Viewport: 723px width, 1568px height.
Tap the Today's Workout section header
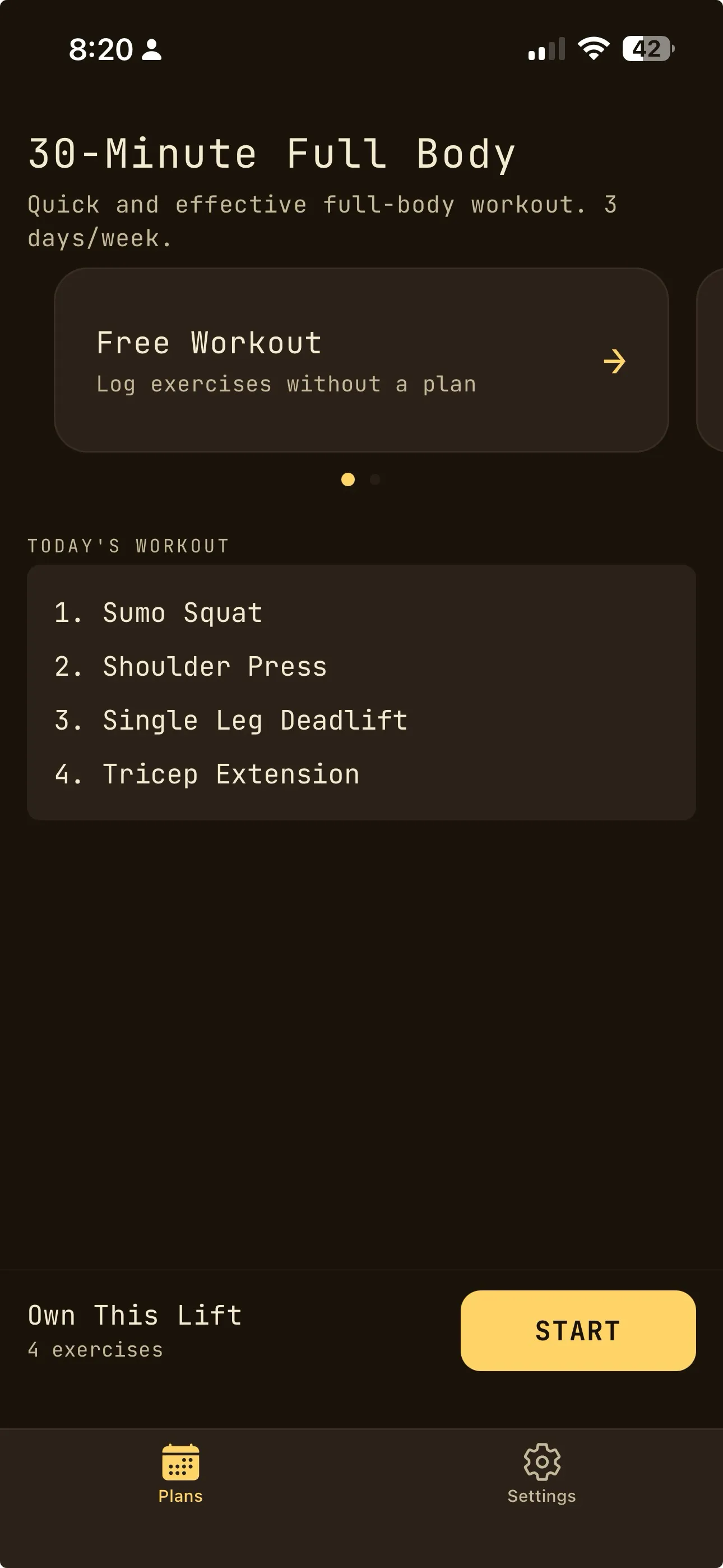coord(127,545)
